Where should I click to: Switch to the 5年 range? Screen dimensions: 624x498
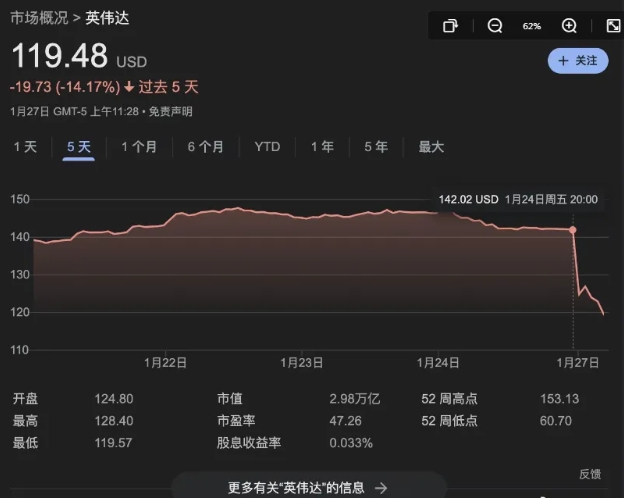click(376, 147)
